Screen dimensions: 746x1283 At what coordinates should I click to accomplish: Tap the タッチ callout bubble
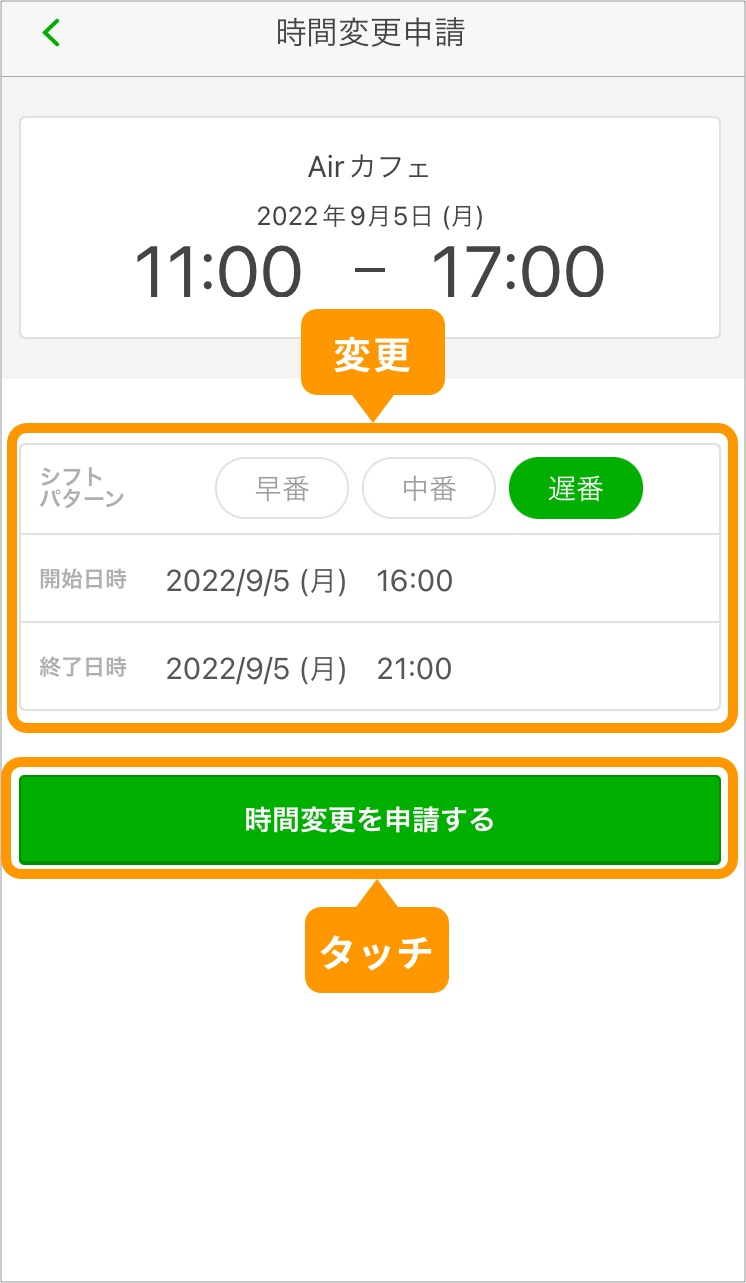coord(376,948)
